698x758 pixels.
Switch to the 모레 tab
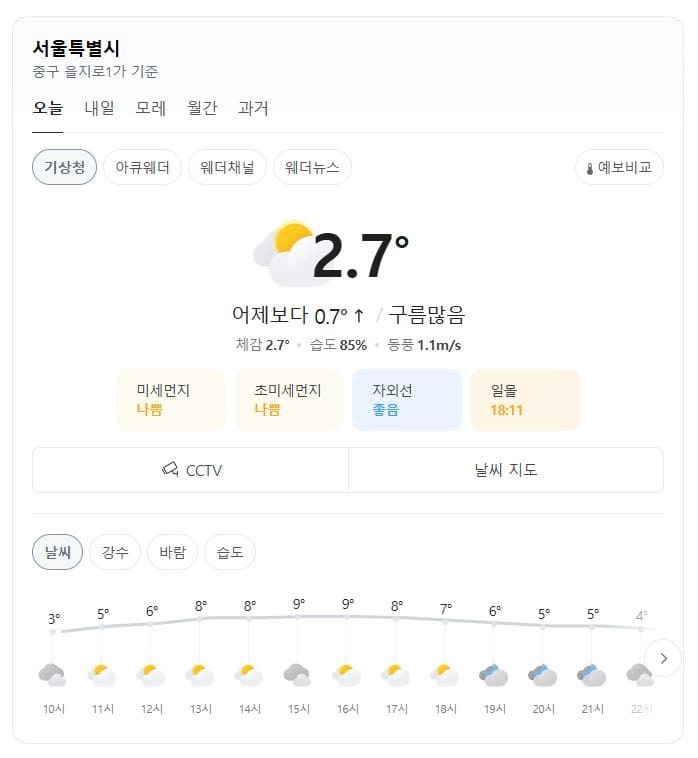coord(151,108)
